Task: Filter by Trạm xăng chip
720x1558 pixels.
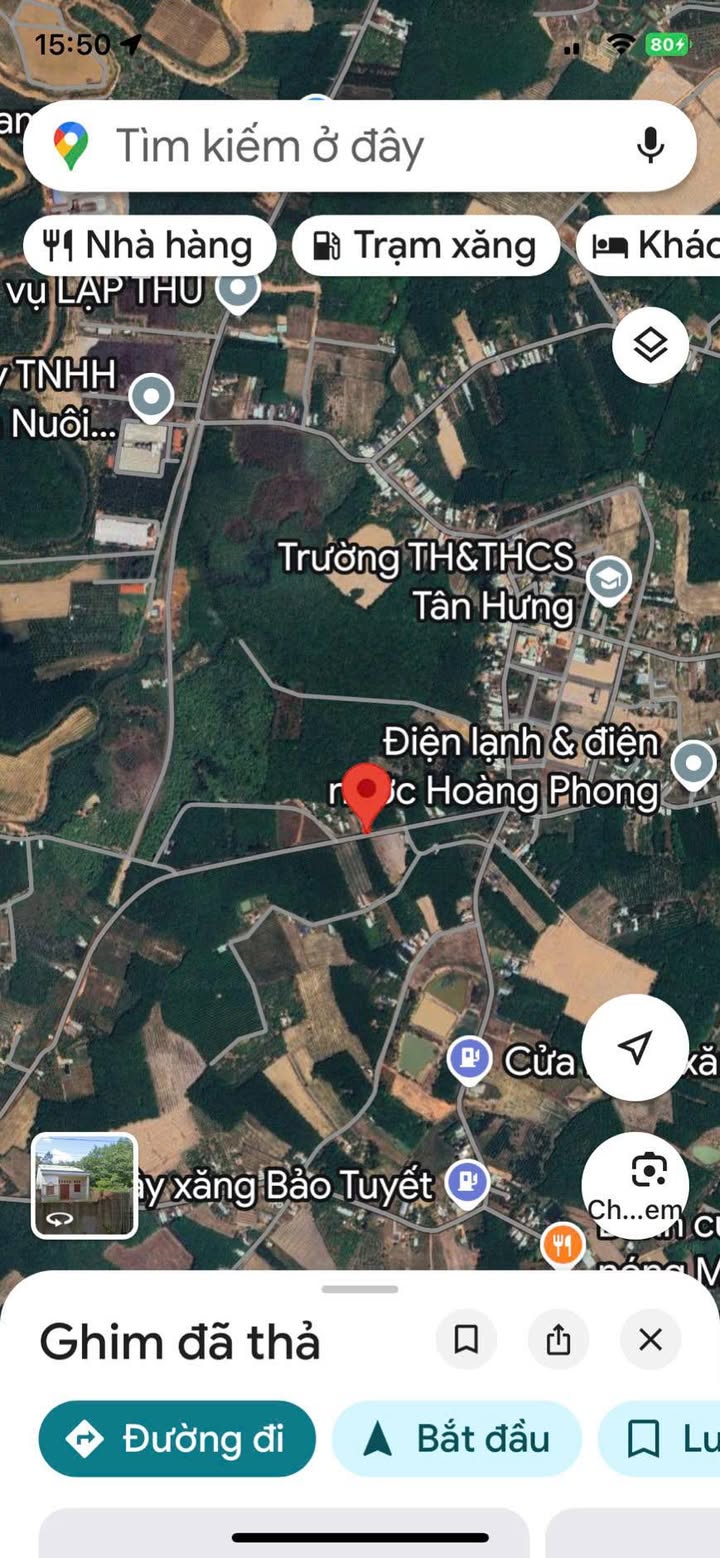Action: coord(426,245)
